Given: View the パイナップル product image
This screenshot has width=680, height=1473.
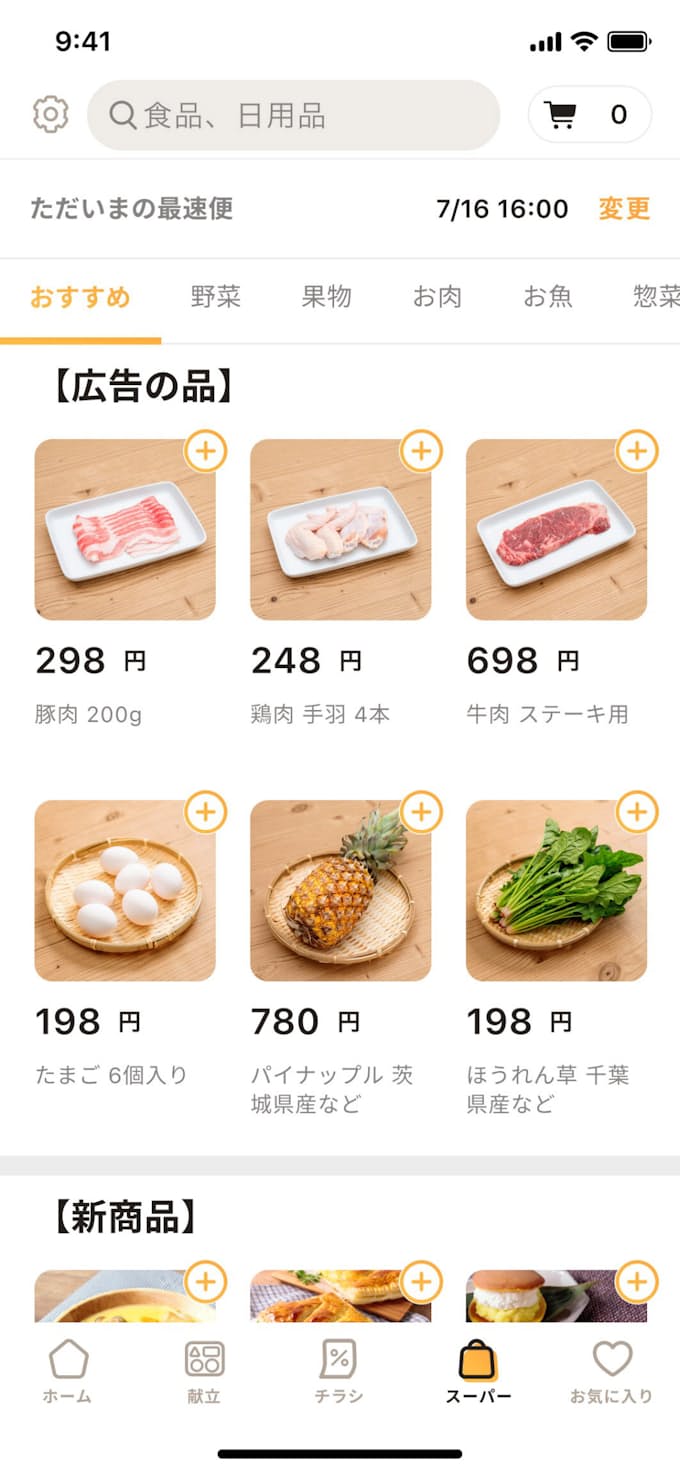Looking at the screenshot, I should pyautogui.click(x=340, y=891).
